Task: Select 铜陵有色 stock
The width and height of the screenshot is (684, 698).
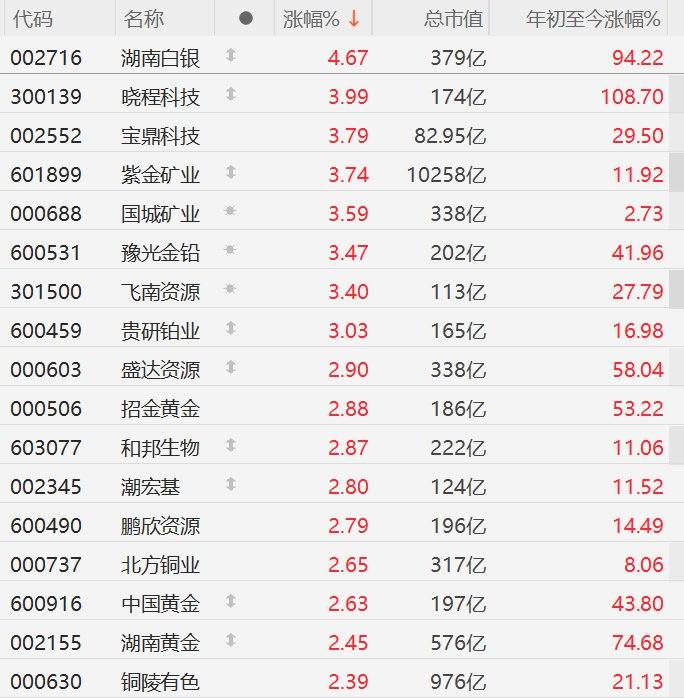Action: pos(160,682)
